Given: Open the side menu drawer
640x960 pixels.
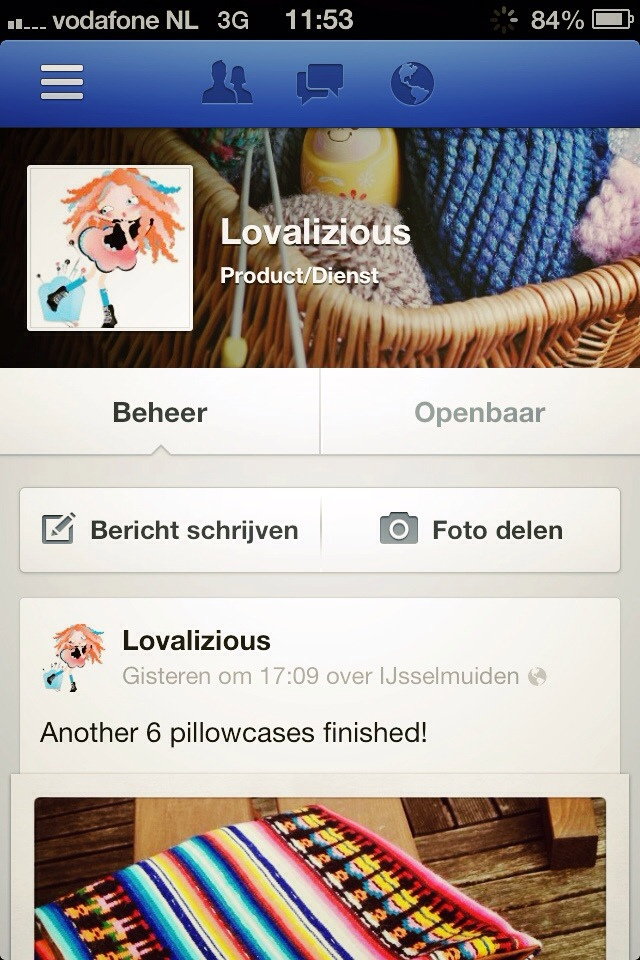Looking at the screenshot, I should coord(62,83).
